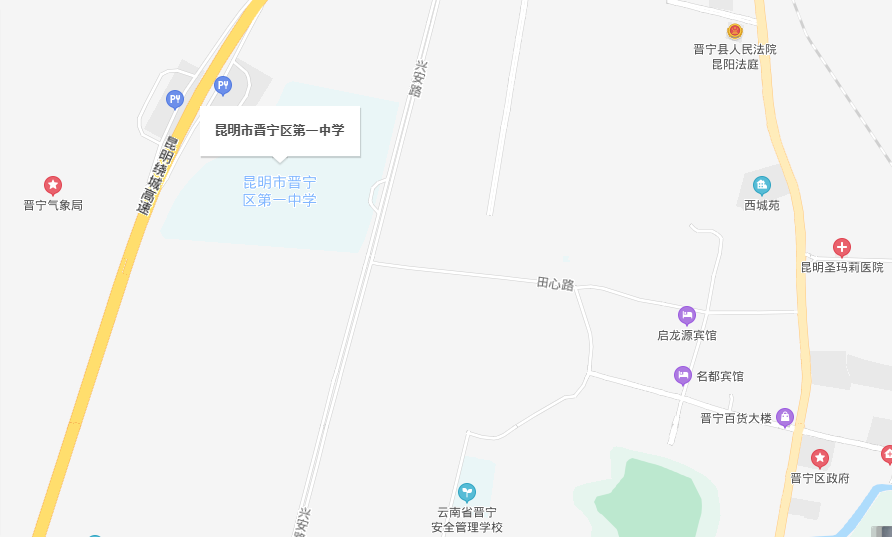Viewport: 892px width, 537px height.
Task: Open the 昆明圣玛莉医院 hospital marker
Action: 842,247
